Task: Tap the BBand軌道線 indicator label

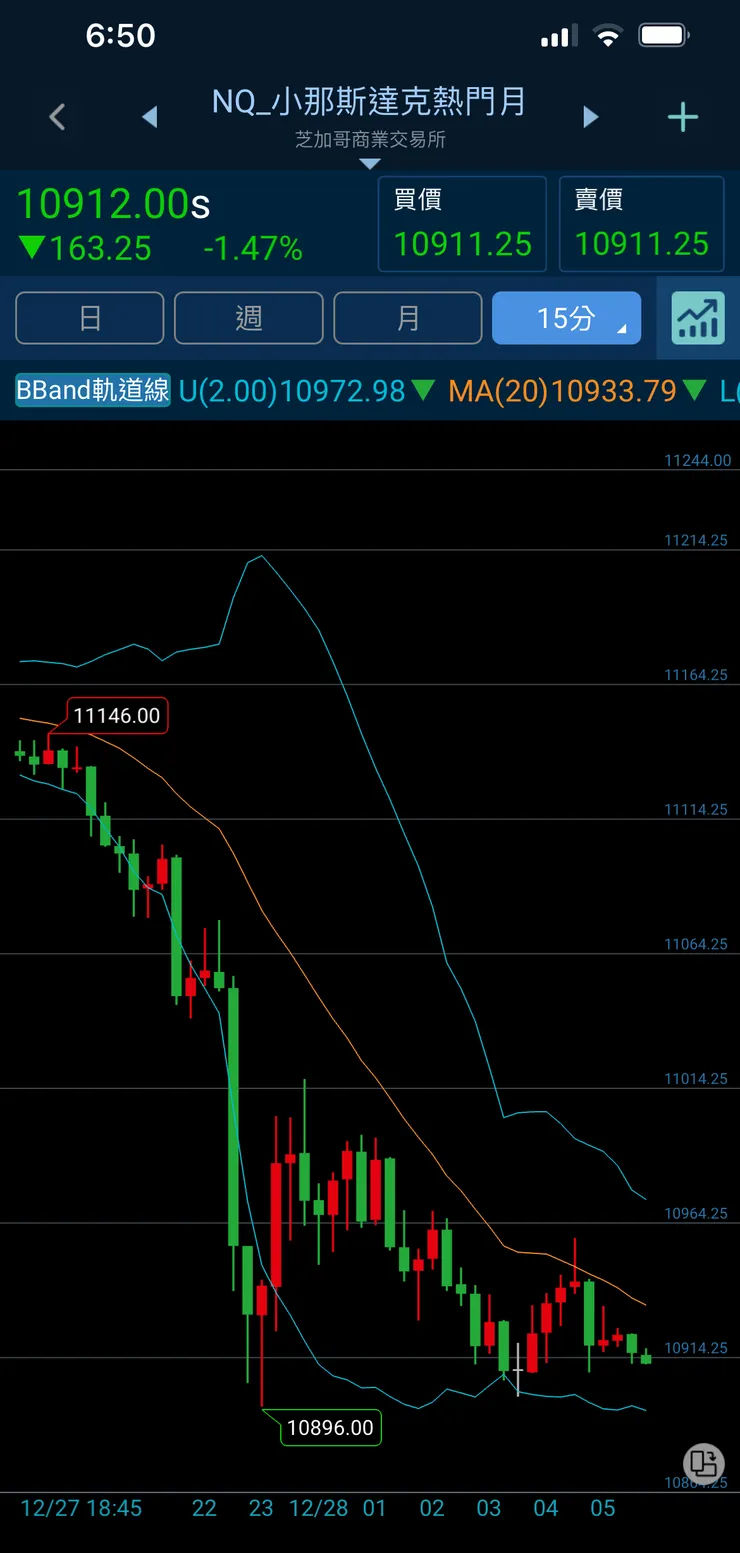Action: pyautogui.click(x=93, y=390)
